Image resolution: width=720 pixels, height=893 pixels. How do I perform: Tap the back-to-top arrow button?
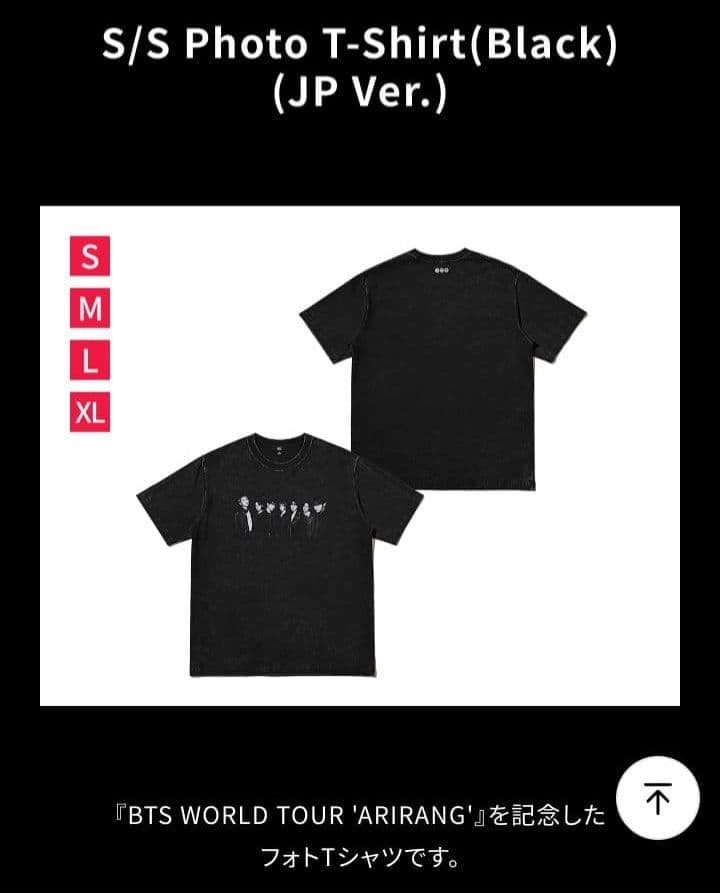(x=657, y=800)
